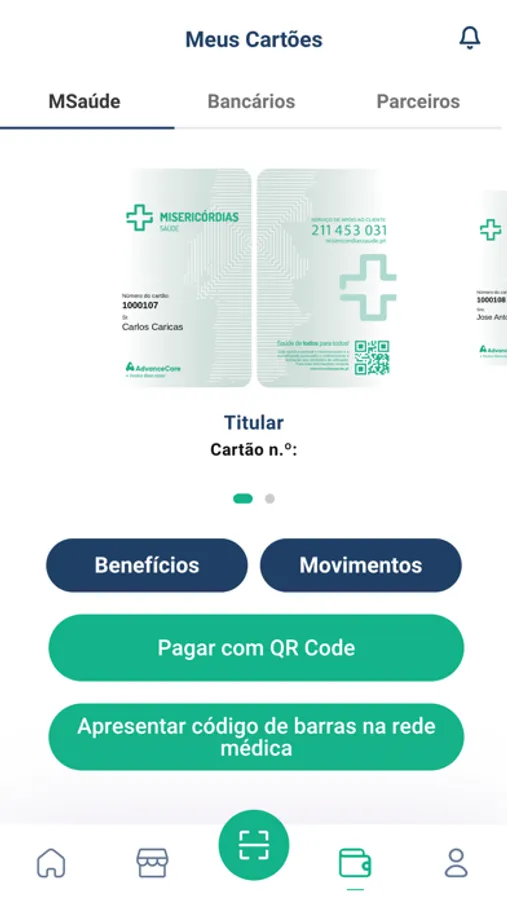View the Benefícios of this card
This screenshot has height=900, width=507.
(147, 565)
